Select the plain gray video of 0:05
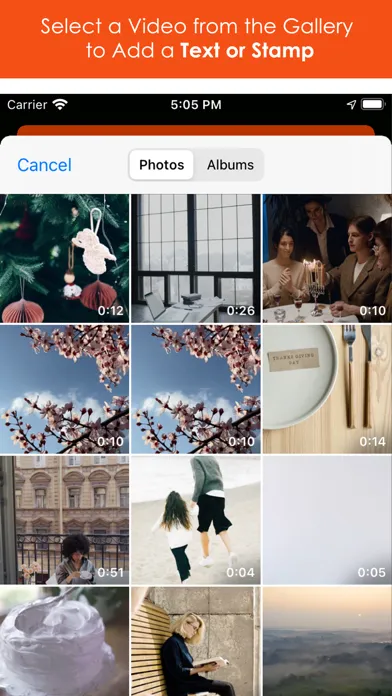 coord(327,520)
